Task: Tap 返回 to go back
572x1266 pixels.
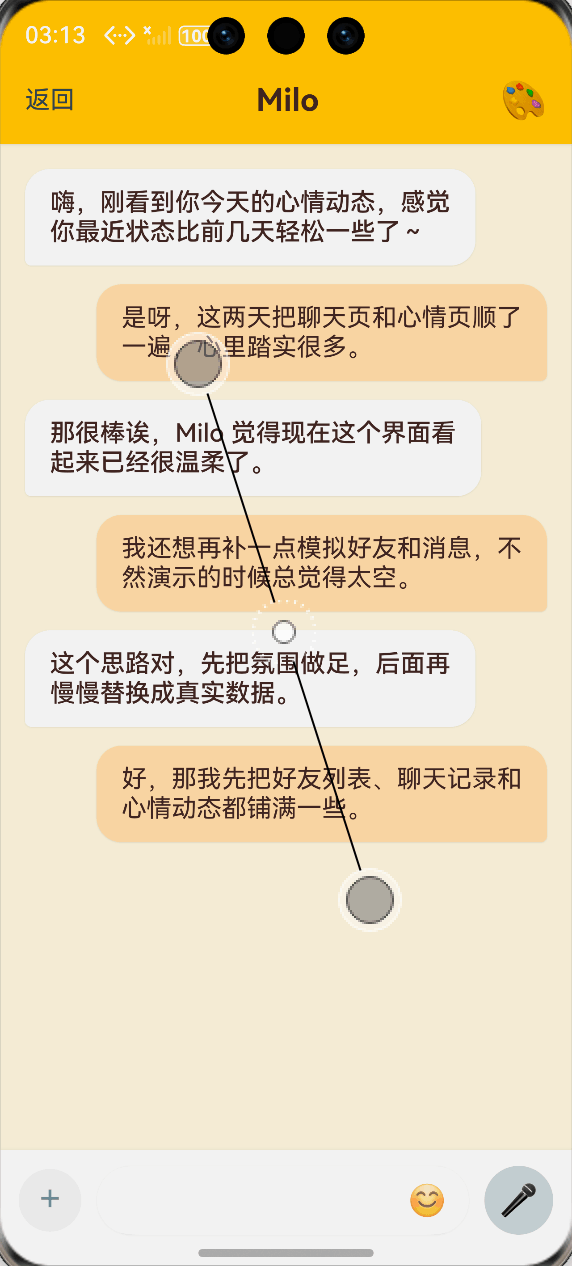Action: pos(49,100)
